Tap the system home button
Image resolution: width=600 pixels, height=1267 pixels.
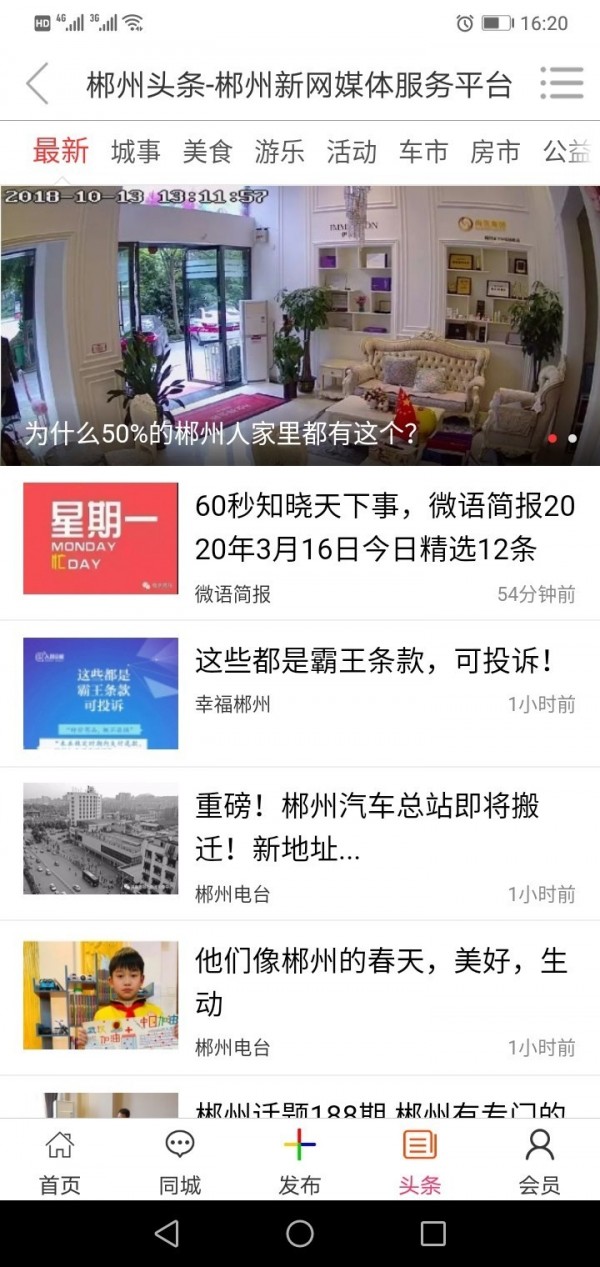(x=300, y=1234)
